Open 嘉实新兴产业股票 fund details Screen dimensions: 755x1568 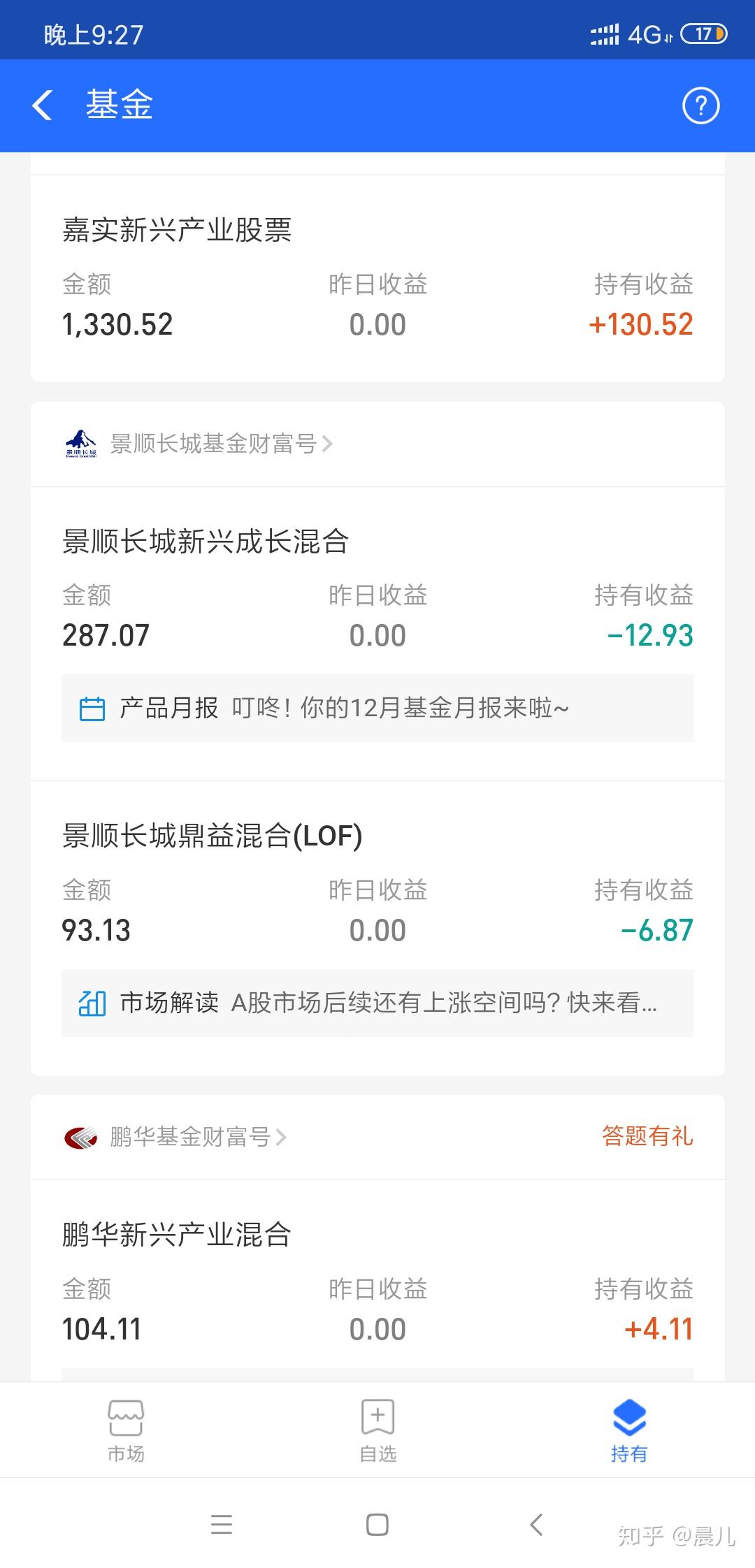(177, 230)
